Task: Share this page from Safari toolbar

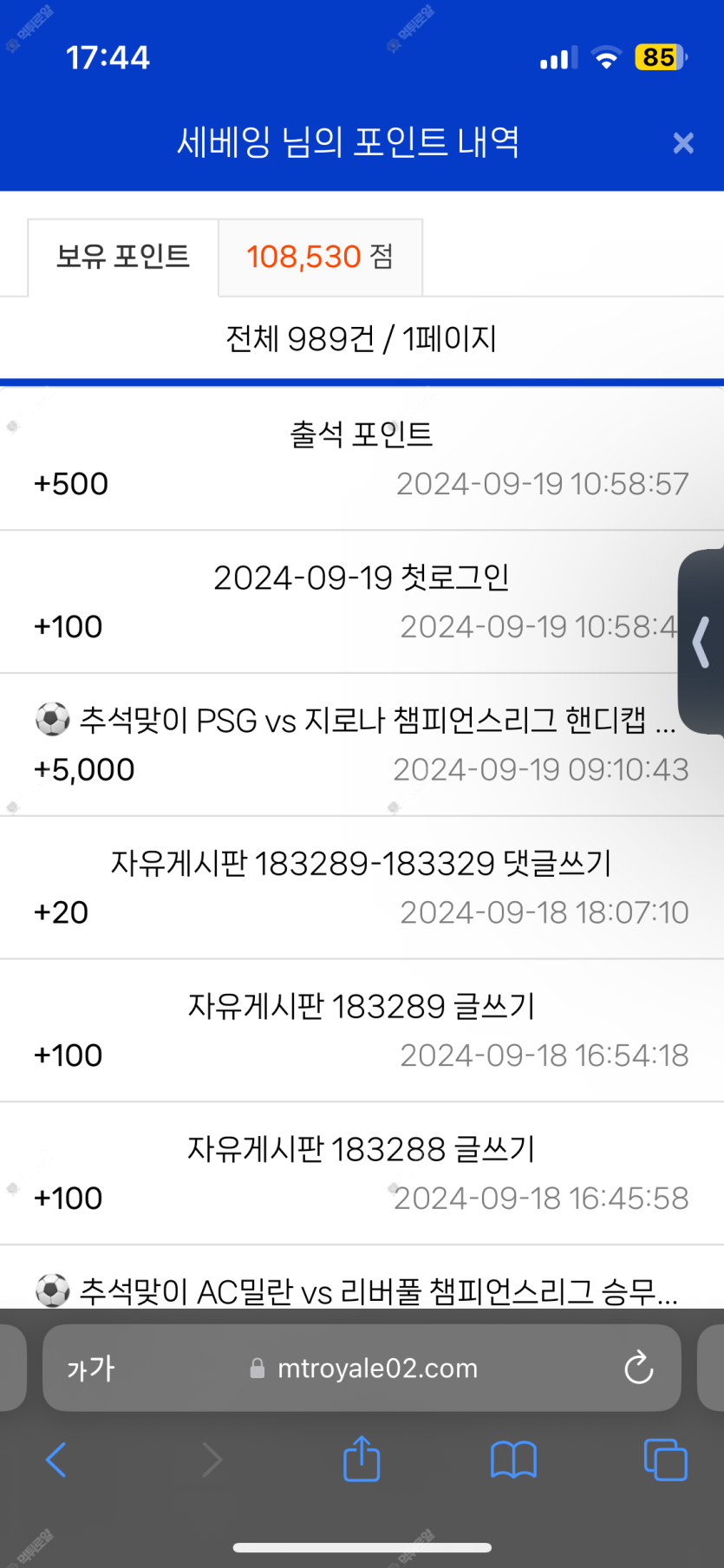Action: click(362, 1459)
